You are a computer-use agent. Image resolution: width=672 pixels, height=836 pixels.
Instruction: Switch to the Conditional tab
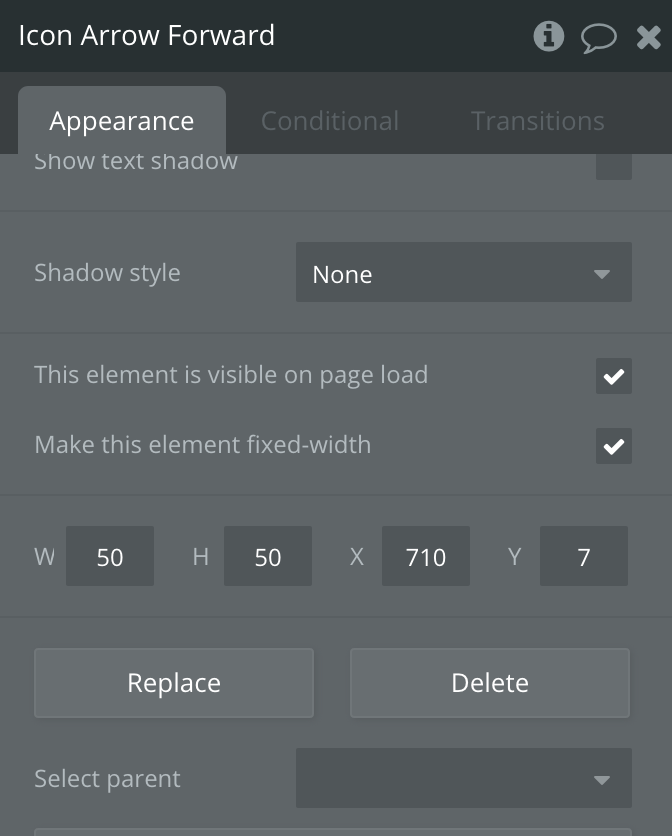click(x=329, y=121)
